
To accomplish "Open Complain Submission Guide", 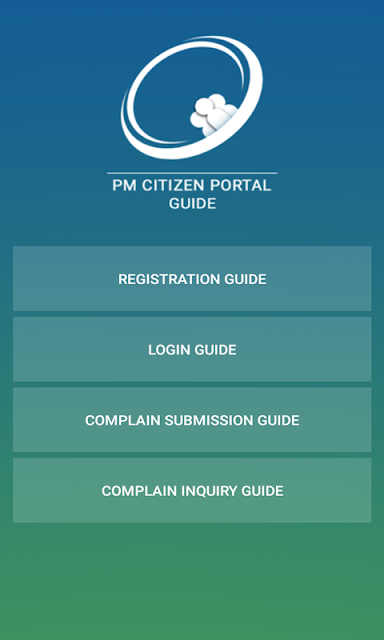I will 192,420.
